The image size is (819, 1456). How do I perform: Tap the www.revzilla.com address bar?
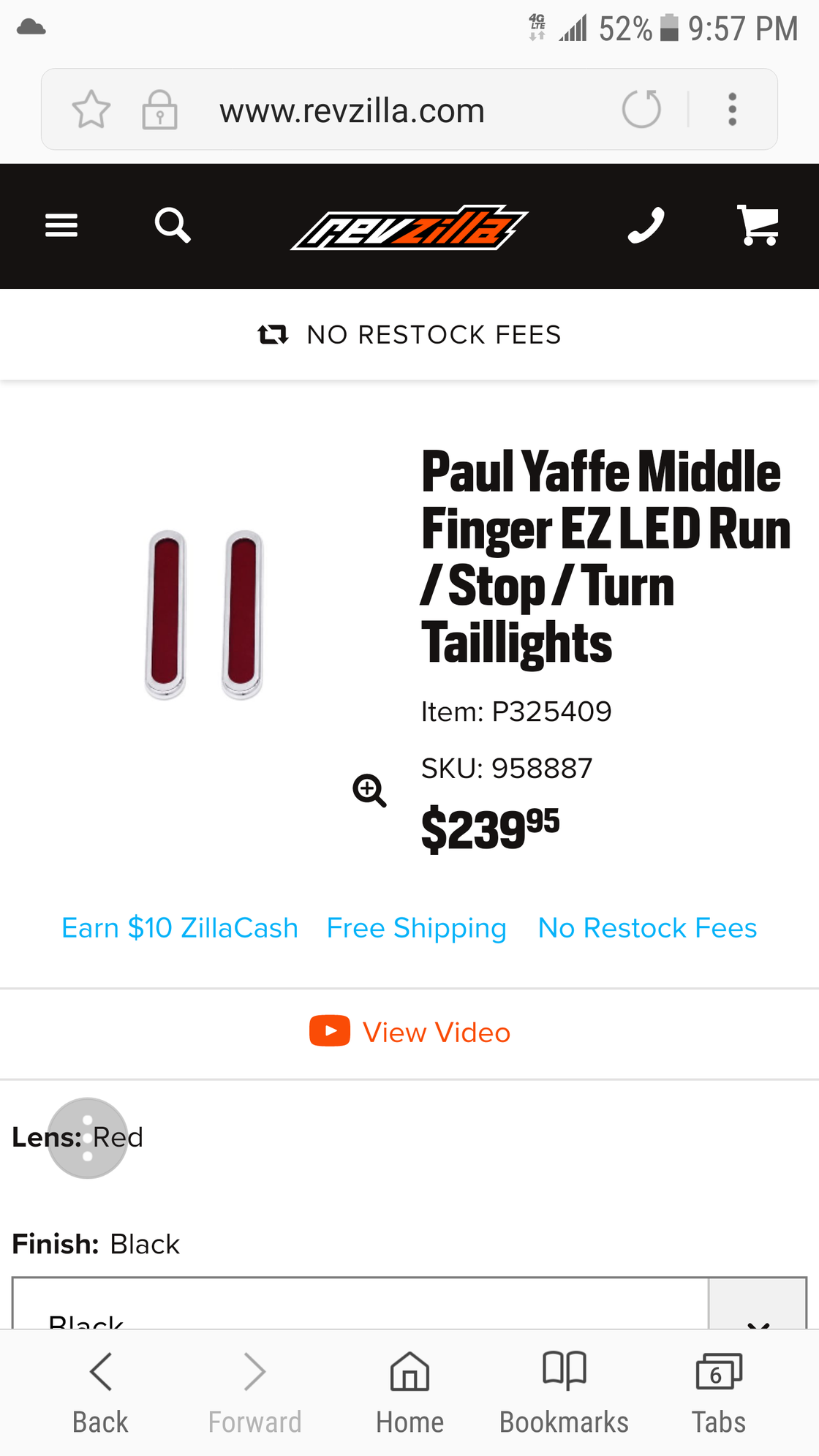pos(352,111)
